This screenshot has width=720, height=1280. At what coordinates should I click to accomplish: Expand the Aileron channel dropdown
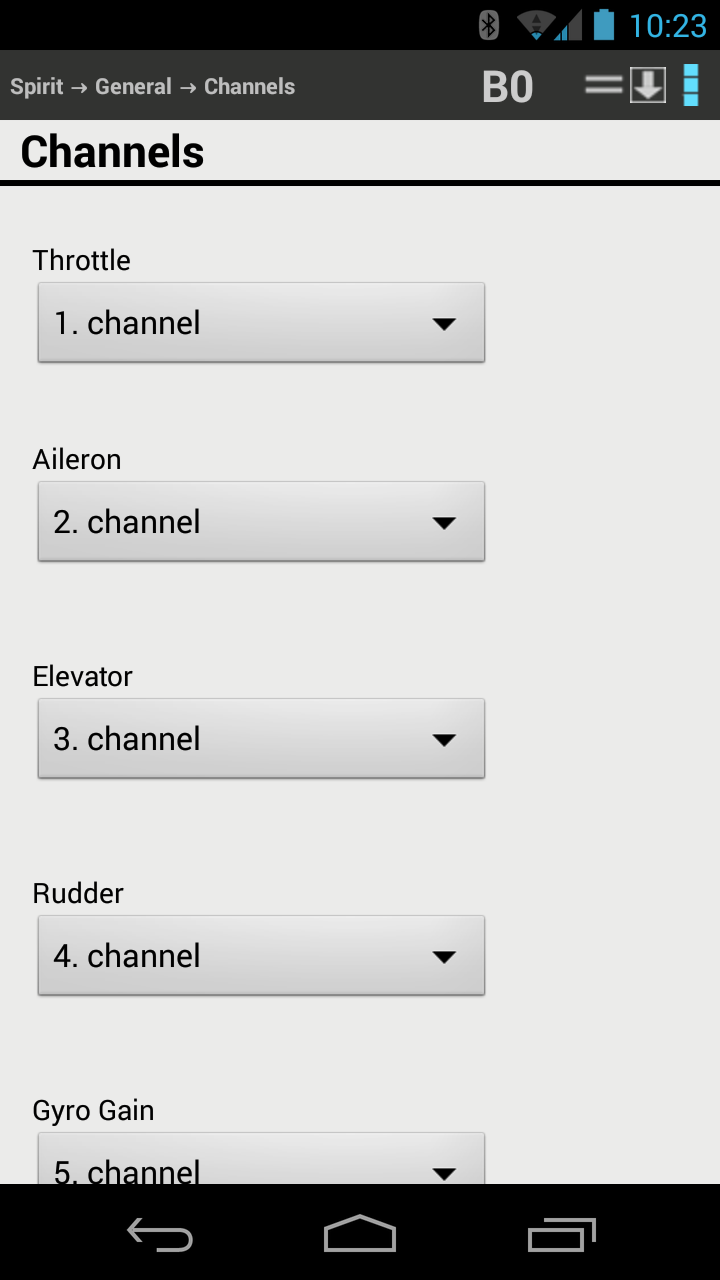(261, 521)
